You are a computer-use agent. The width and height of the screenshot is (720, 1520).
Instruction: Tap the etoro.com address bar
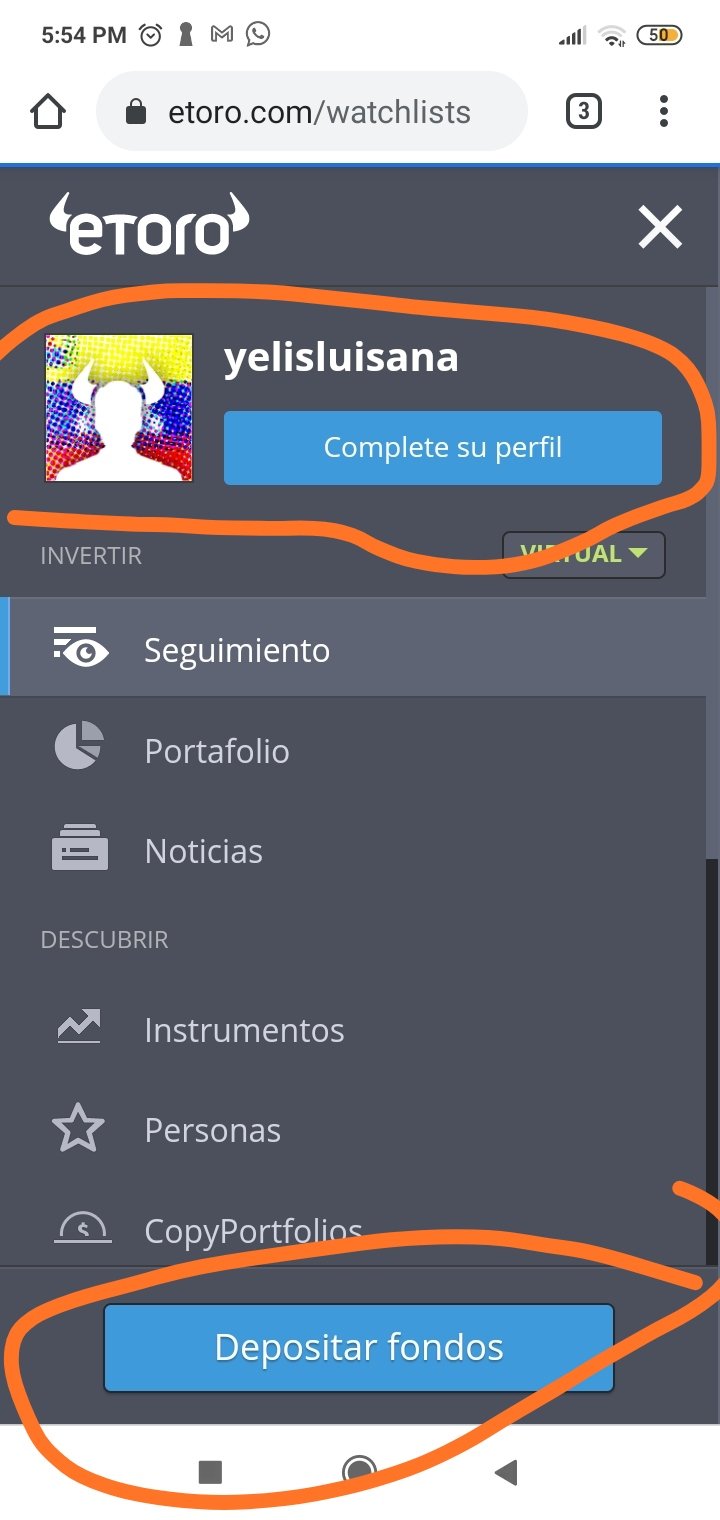[x=311, y=111]
